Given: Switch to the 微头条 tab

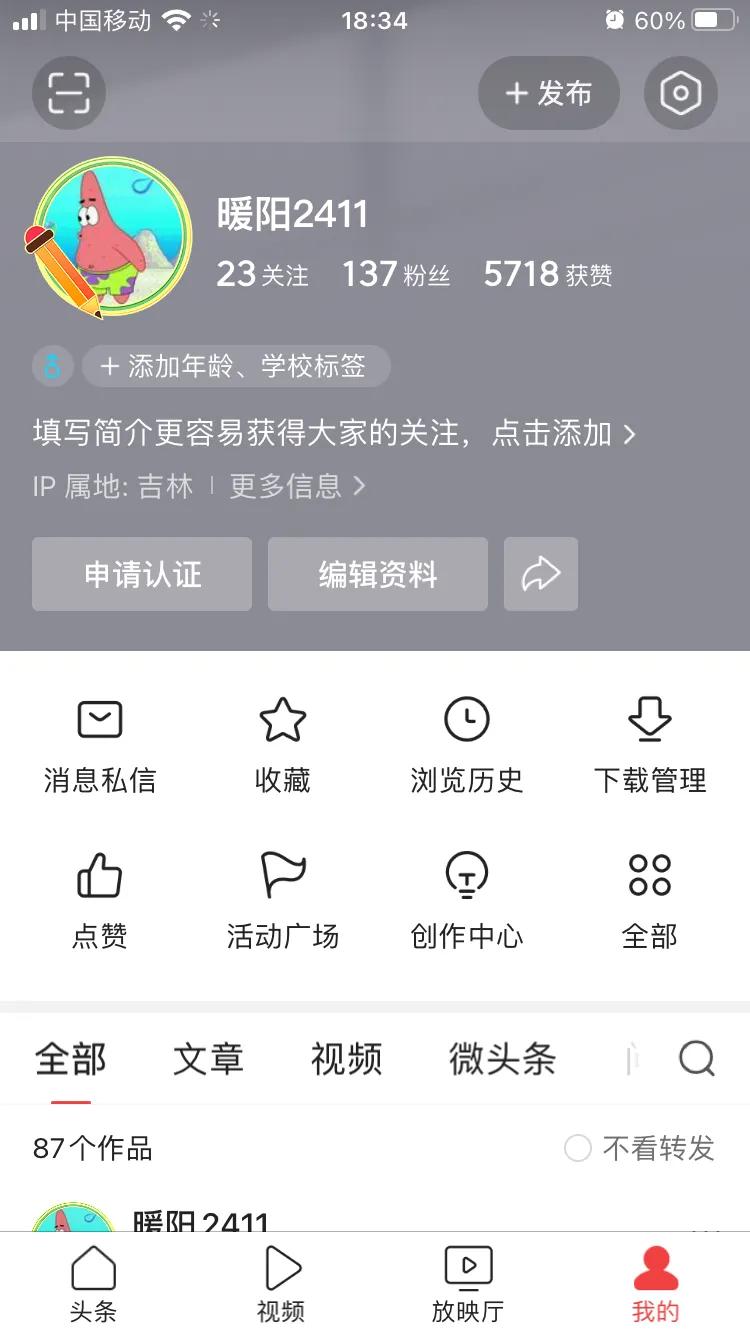Looking at the screenshot, I should point(501,1059).
